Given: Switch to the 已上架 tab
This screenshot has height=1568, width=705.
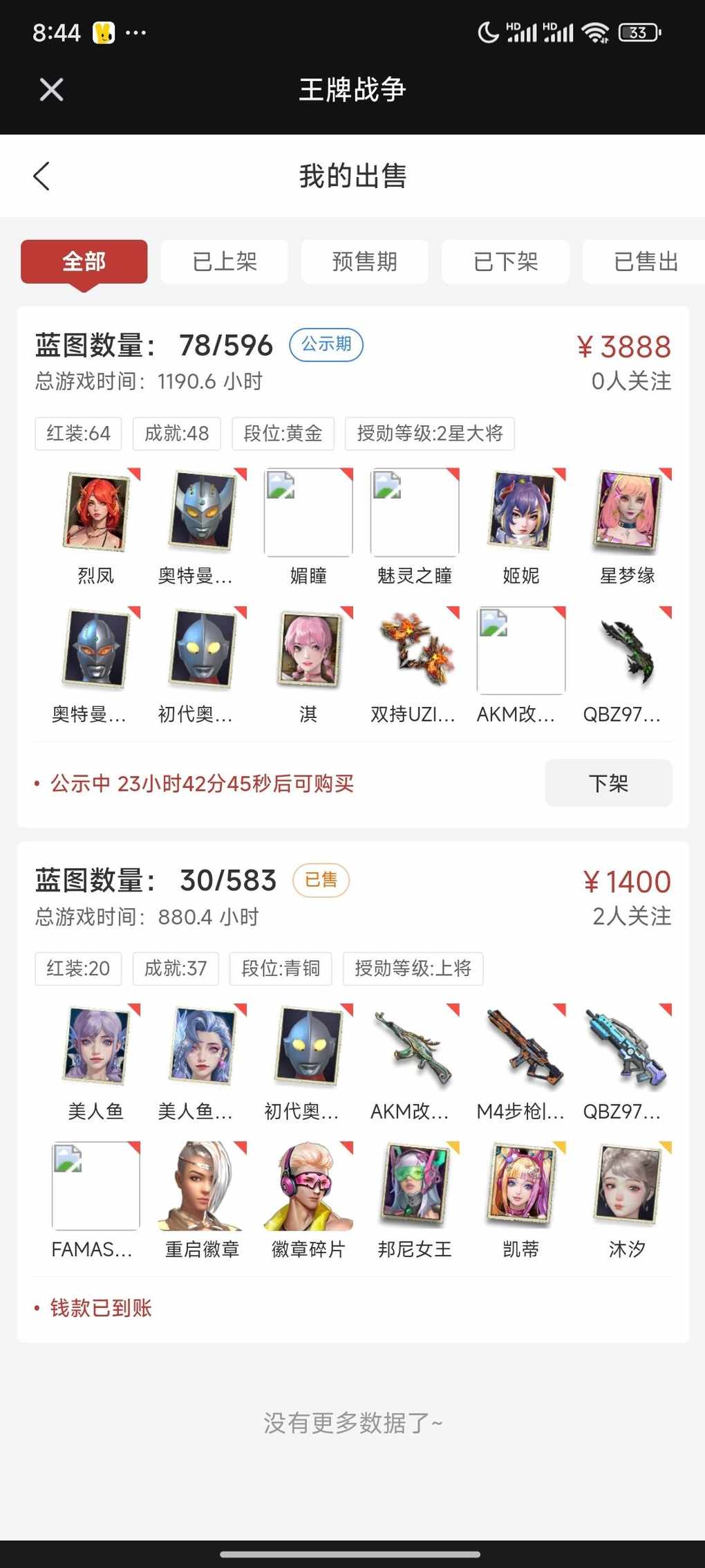Looking at the screenshot, I should [225, 261].
